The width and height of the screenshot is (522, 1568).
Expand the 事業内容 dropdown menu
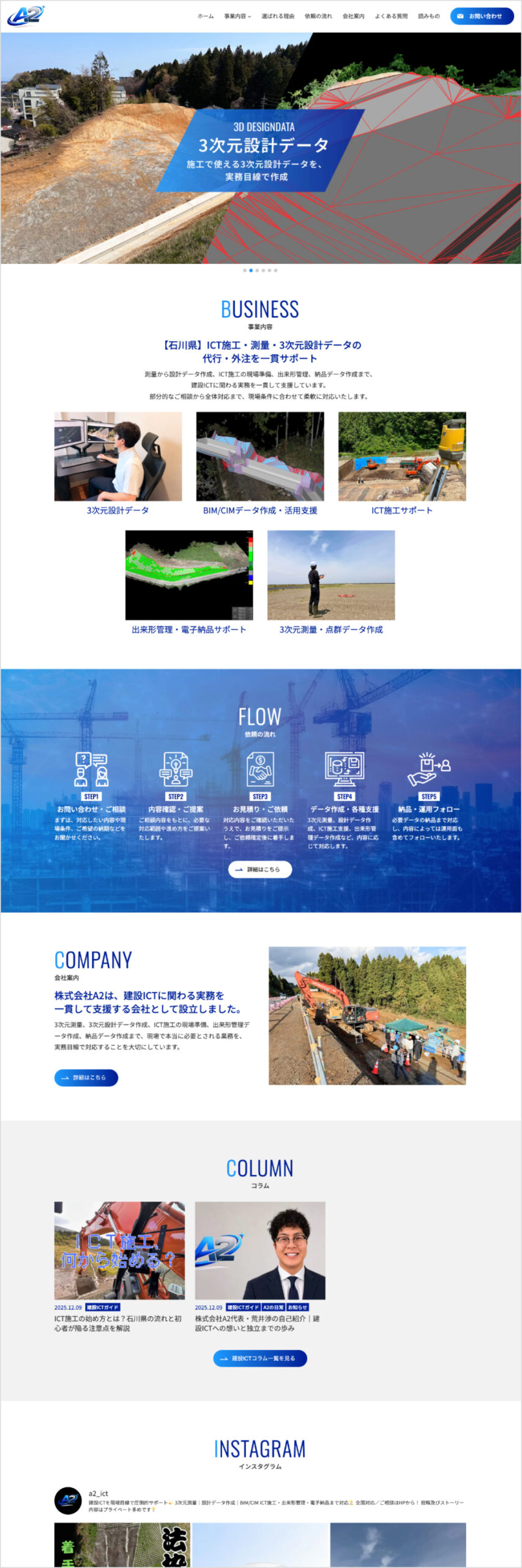pos(237,16)
